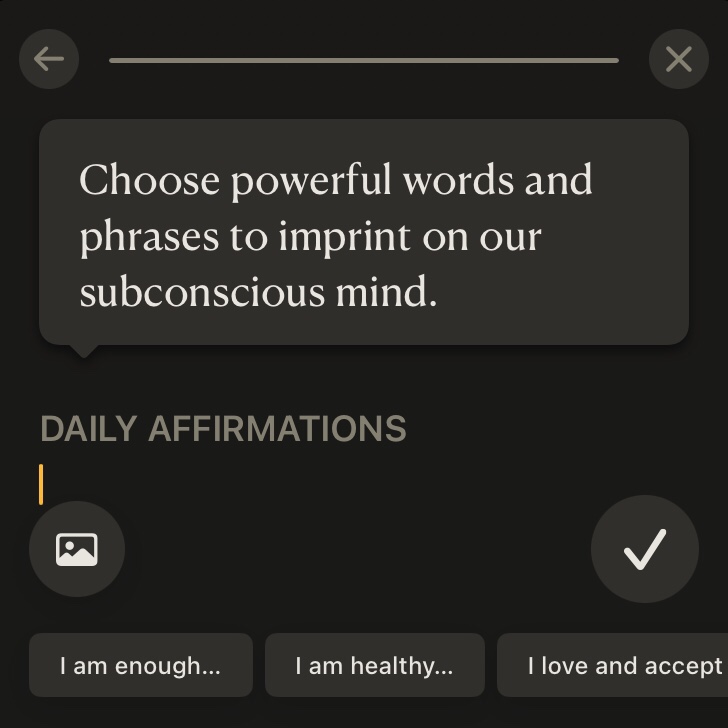
Task: Confirm the entry with the checkmark
Action: pyautogui.click(x=644, y=549)
